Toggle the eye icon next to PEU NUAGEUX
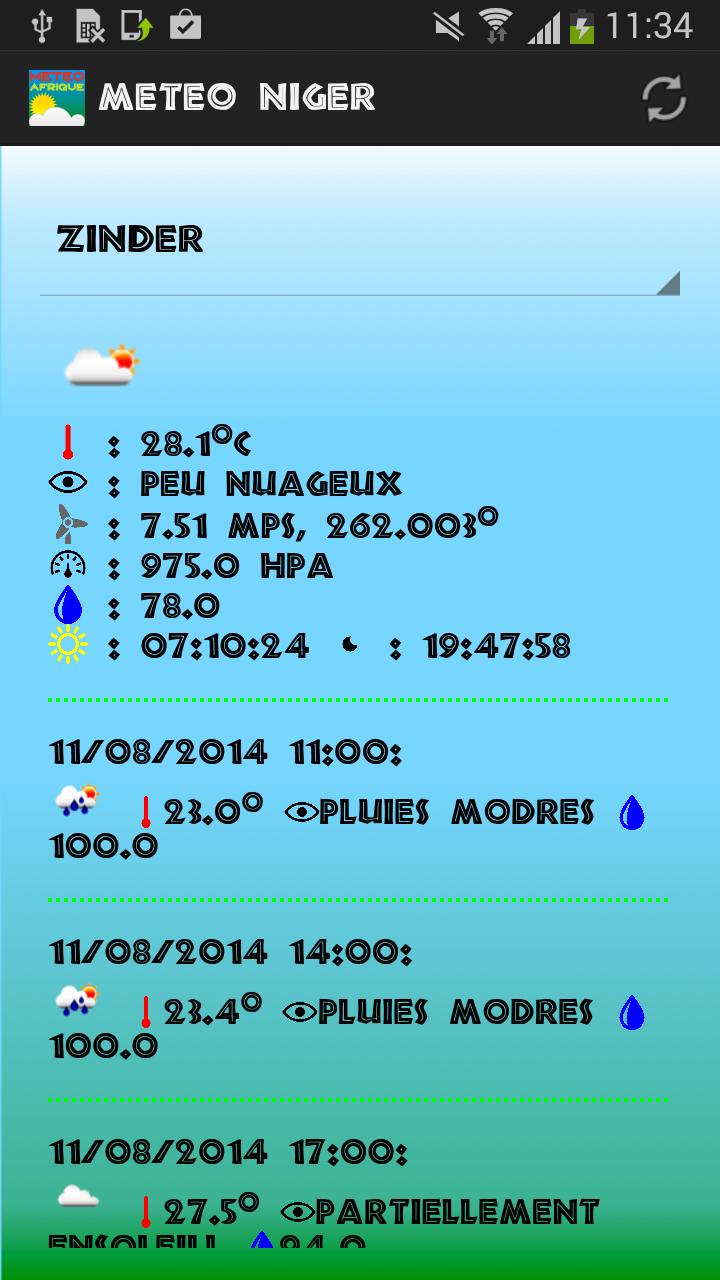Screen dimensions: 720x1280 click(x=67, y=482)
